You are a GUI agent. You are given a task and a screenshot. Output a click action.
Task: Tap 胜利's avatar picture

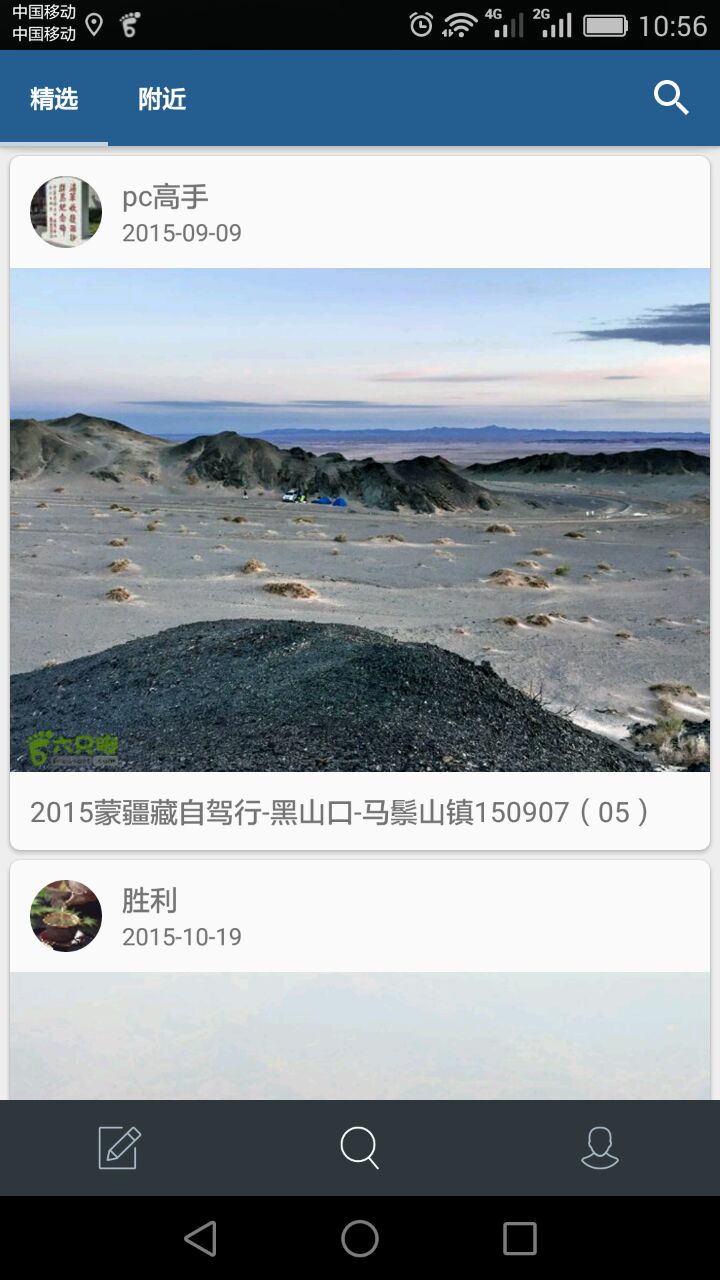click(x=66, y=916)
